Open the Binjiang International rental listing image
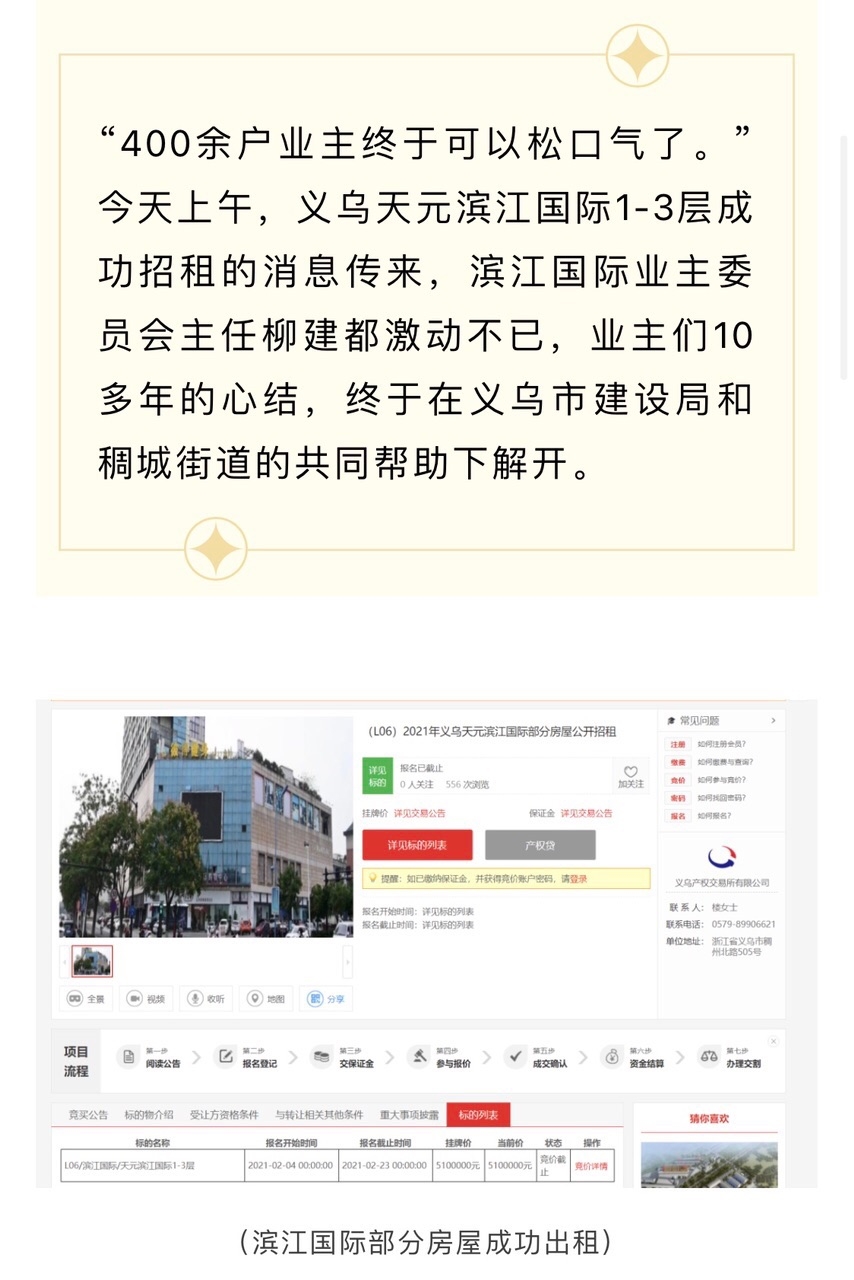854x1280 pixels. [x=418, y=943]
